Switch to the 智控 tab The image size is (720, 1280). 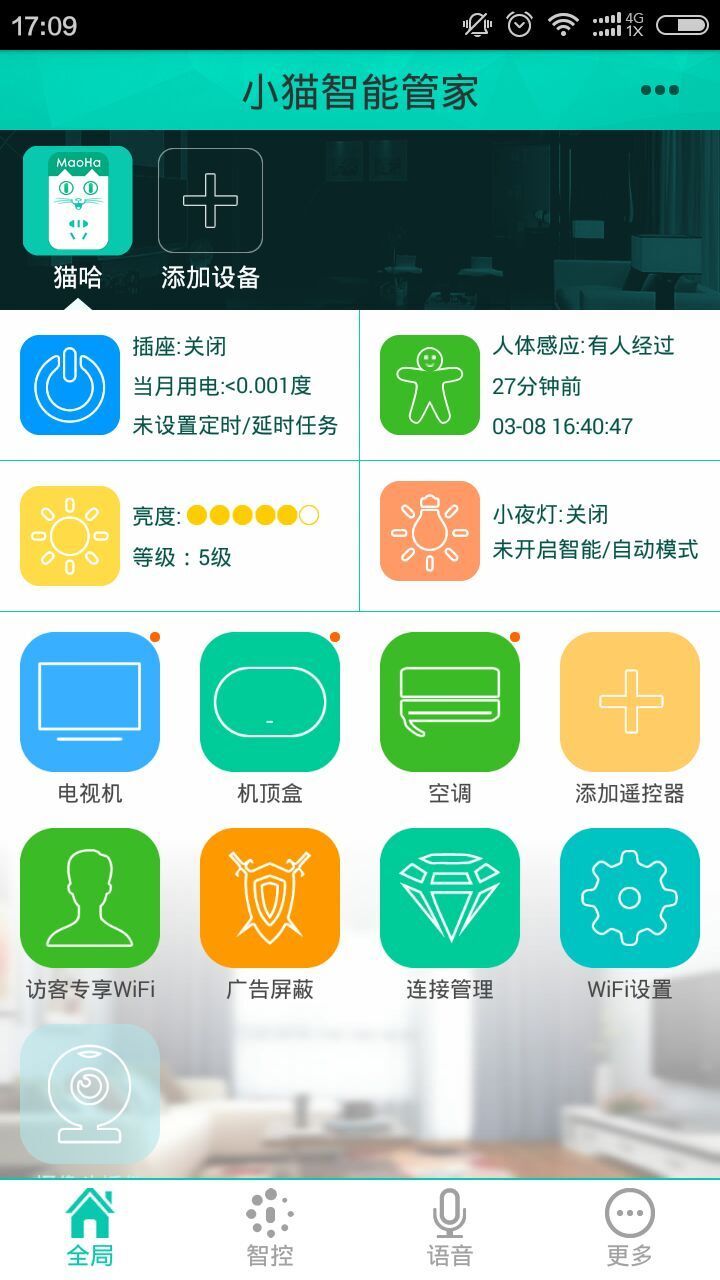click(x=270, y=1228)
